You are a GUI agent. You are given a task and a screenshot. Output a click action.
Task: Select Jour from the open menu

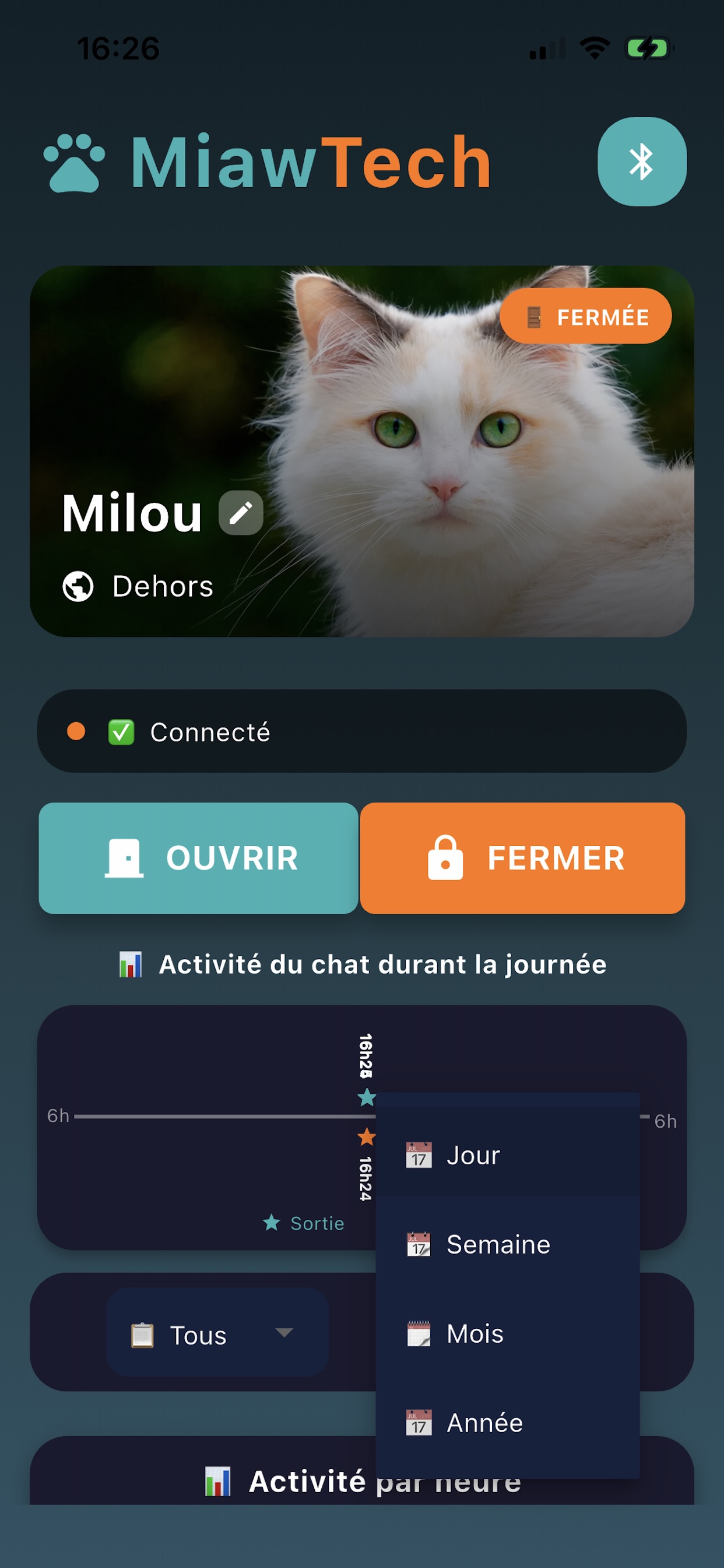point(473,1154)
